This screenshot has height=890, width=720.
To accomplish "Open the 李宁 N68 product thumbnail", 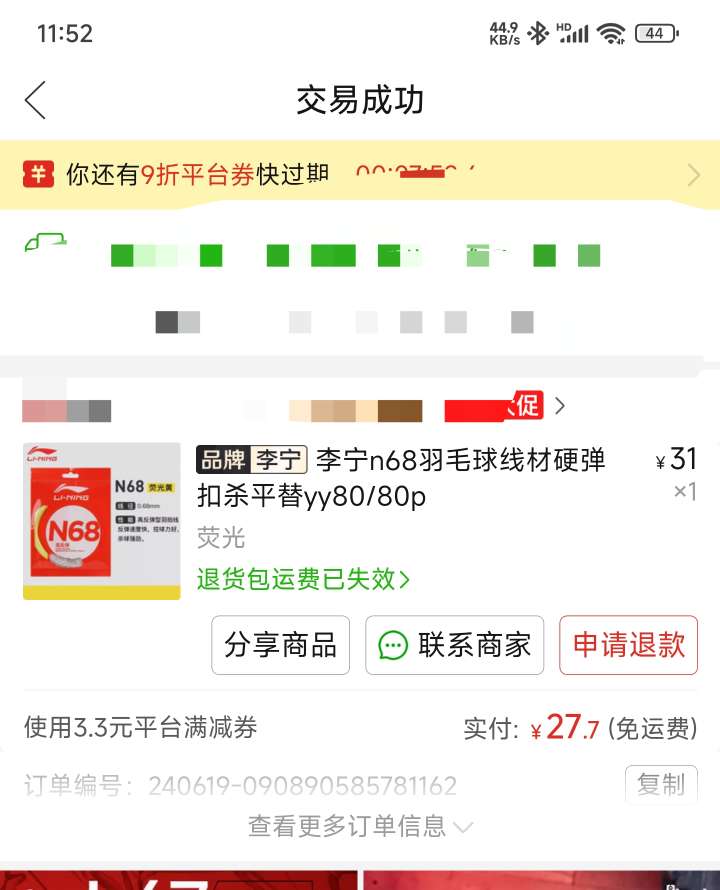I will pos(101,521).
